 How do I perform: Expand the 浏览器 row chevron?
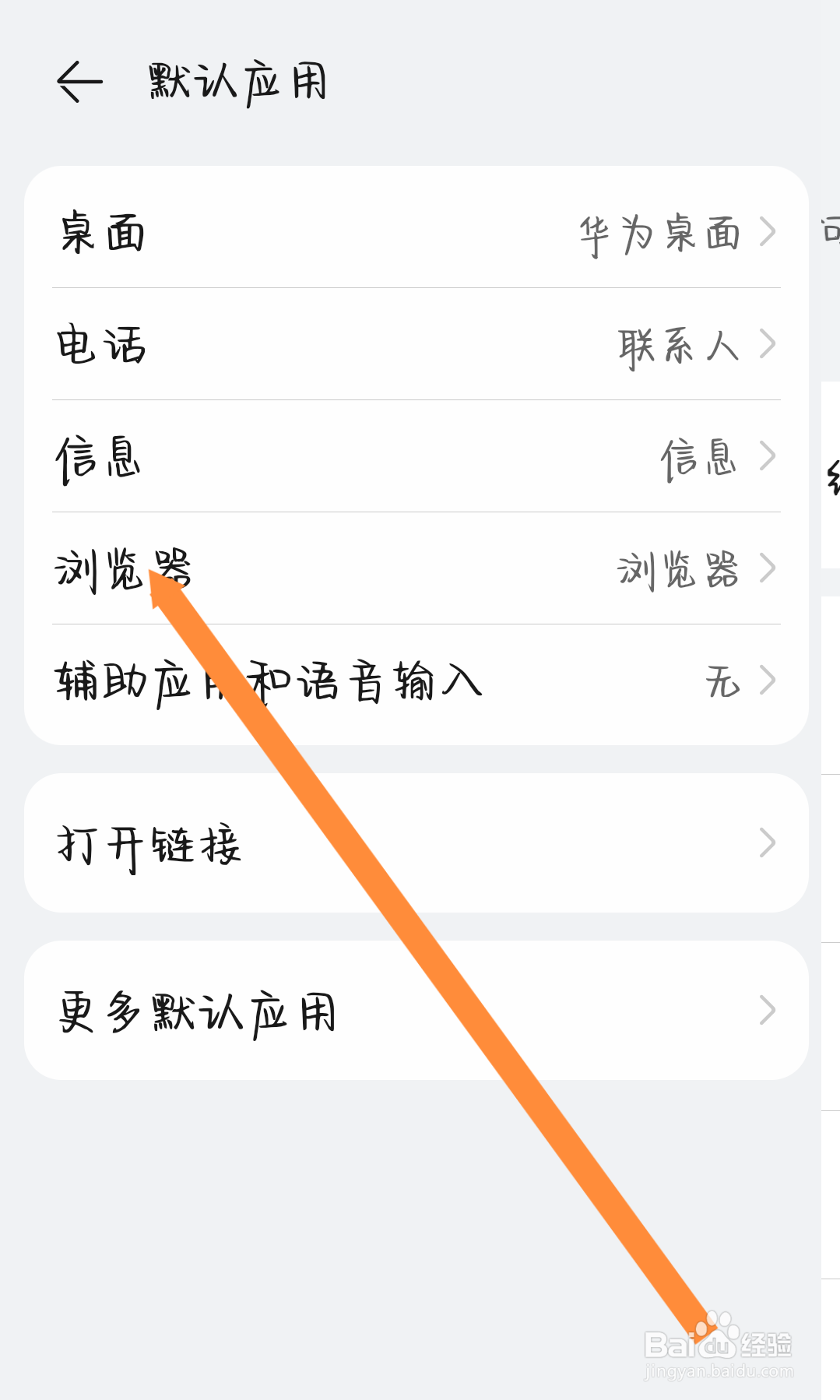coord(769,571)
